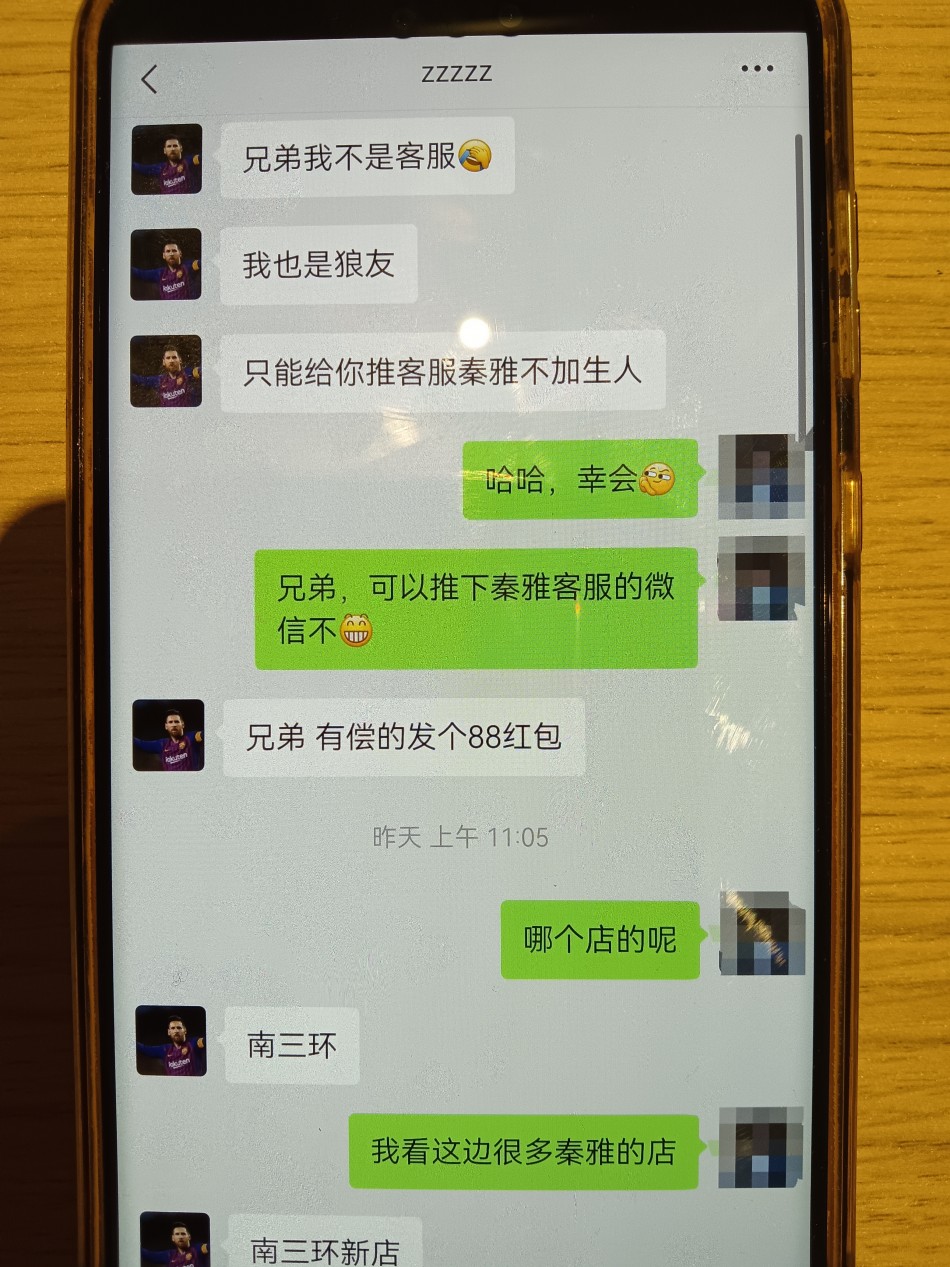
Task: View contact profile beside 兄弟 有偿的发个88红包
Action: (168, 735)
